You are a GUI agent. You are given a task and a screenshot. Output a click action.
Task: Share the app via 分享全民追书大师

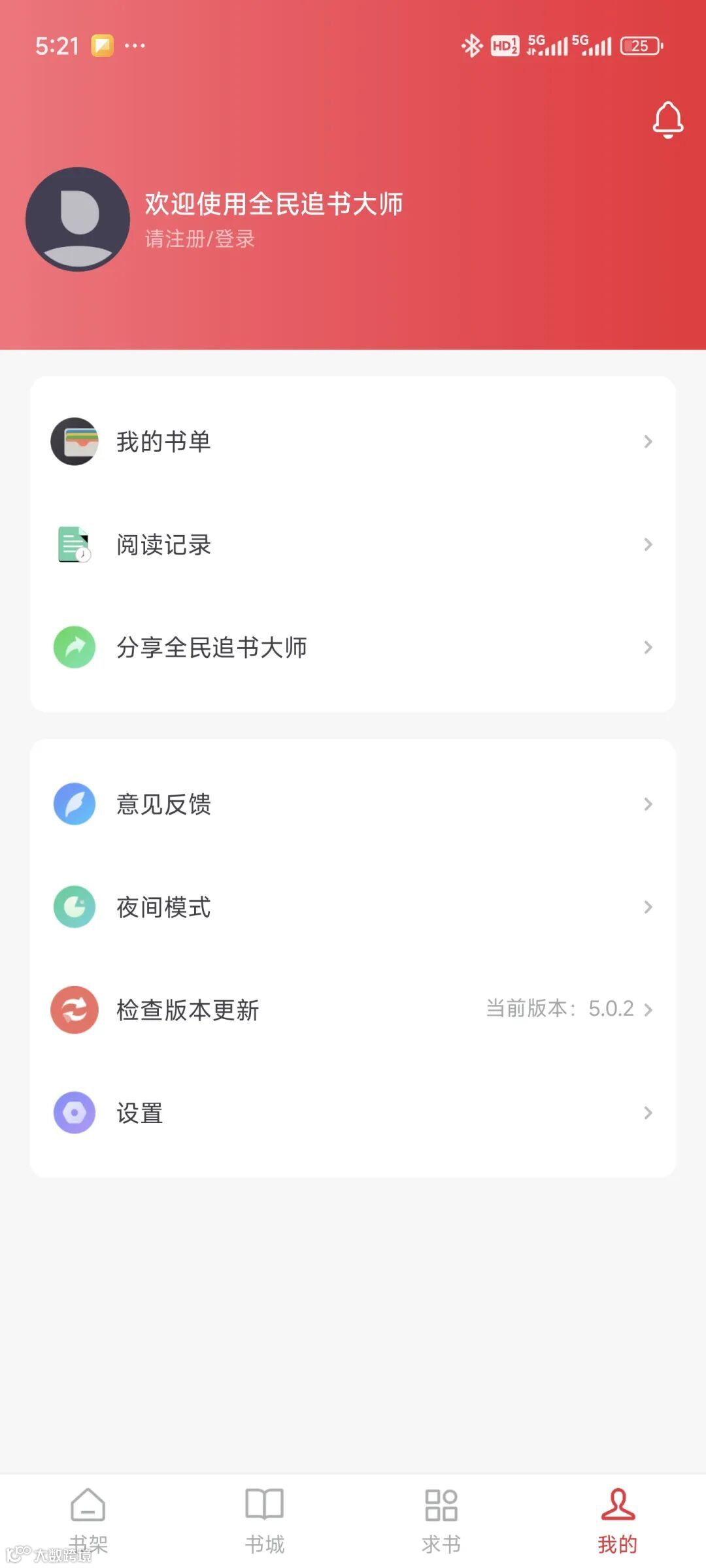click(x=353, y=647)
